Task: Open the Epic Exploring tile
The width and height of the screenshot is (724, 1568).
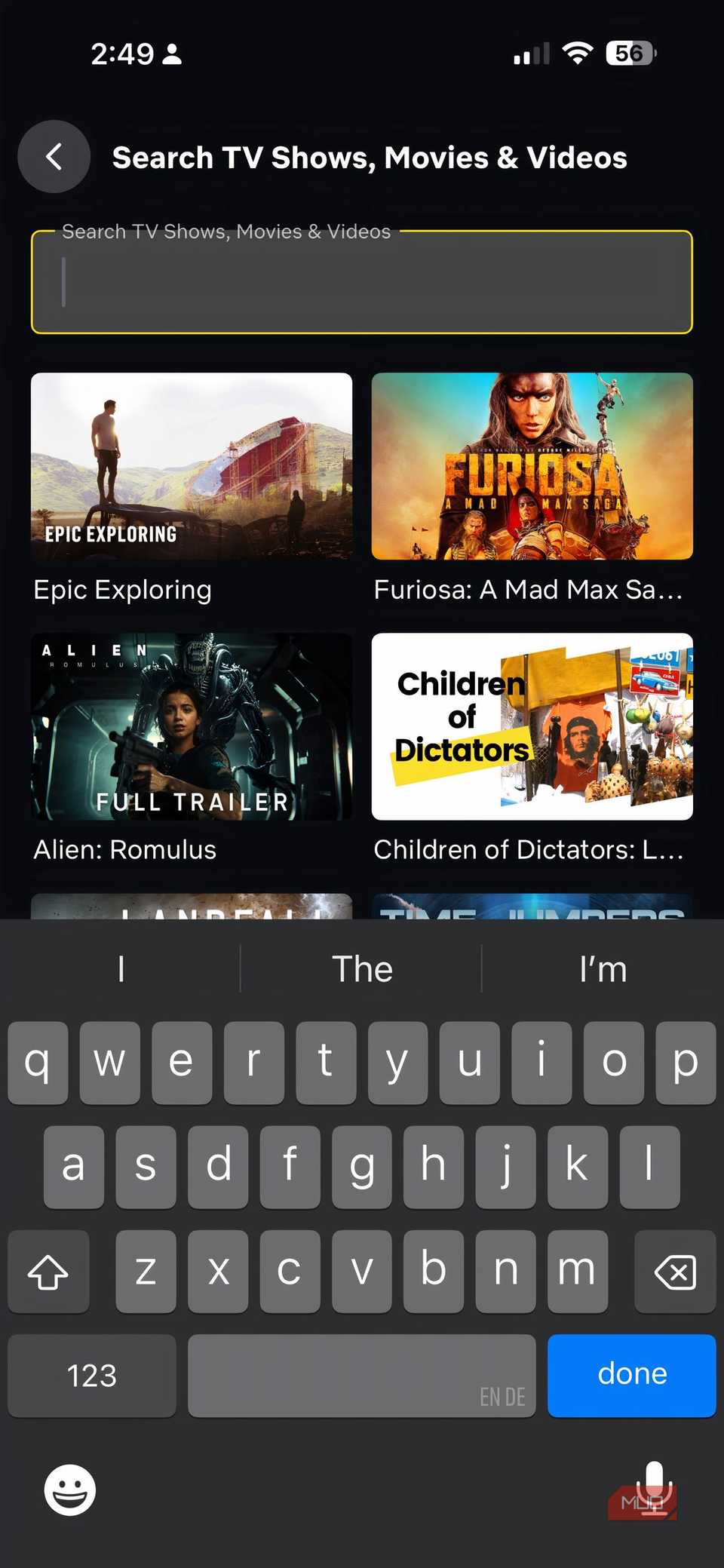Action: pos(192,467)
